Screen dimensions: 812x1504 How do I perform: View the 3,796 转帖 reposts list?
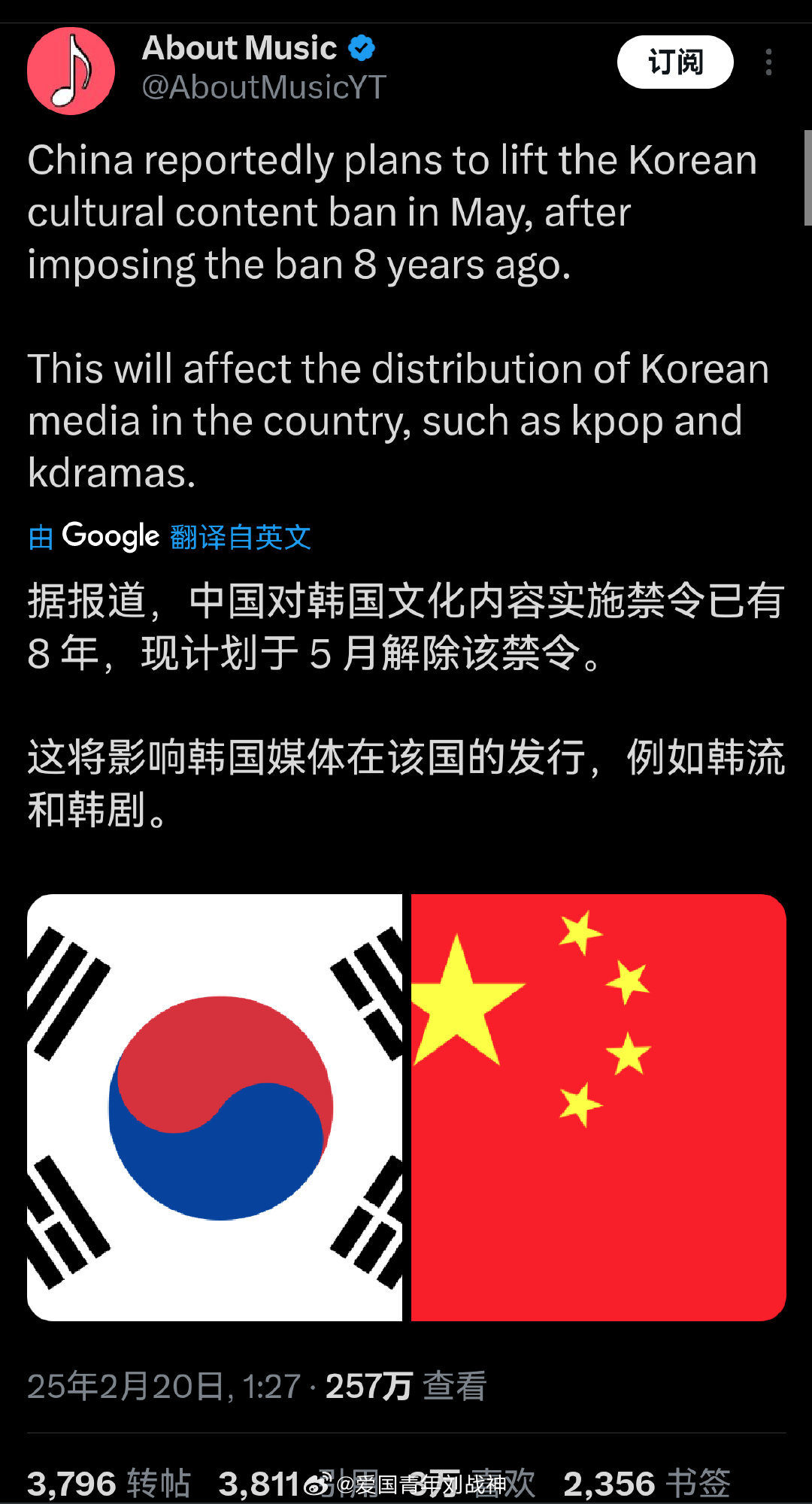(109, 1483)
